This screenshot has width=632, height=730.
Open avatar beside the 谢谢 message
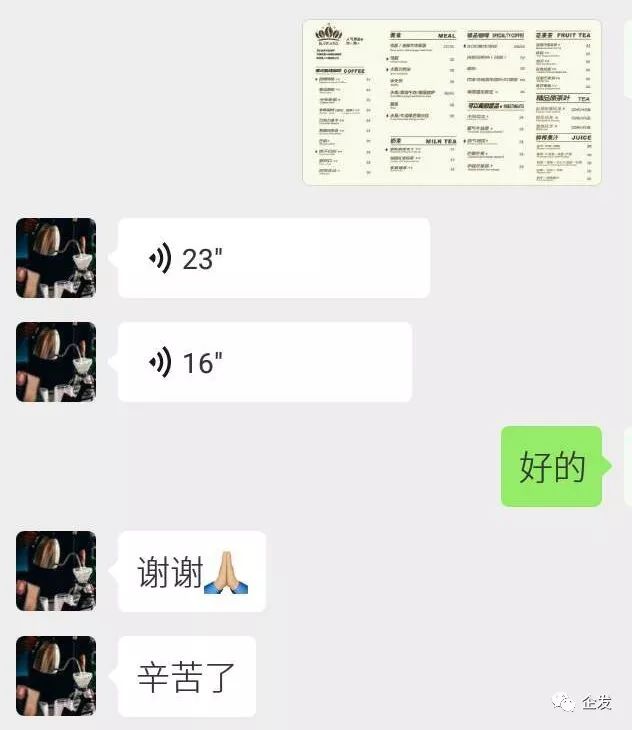(56, 571)
